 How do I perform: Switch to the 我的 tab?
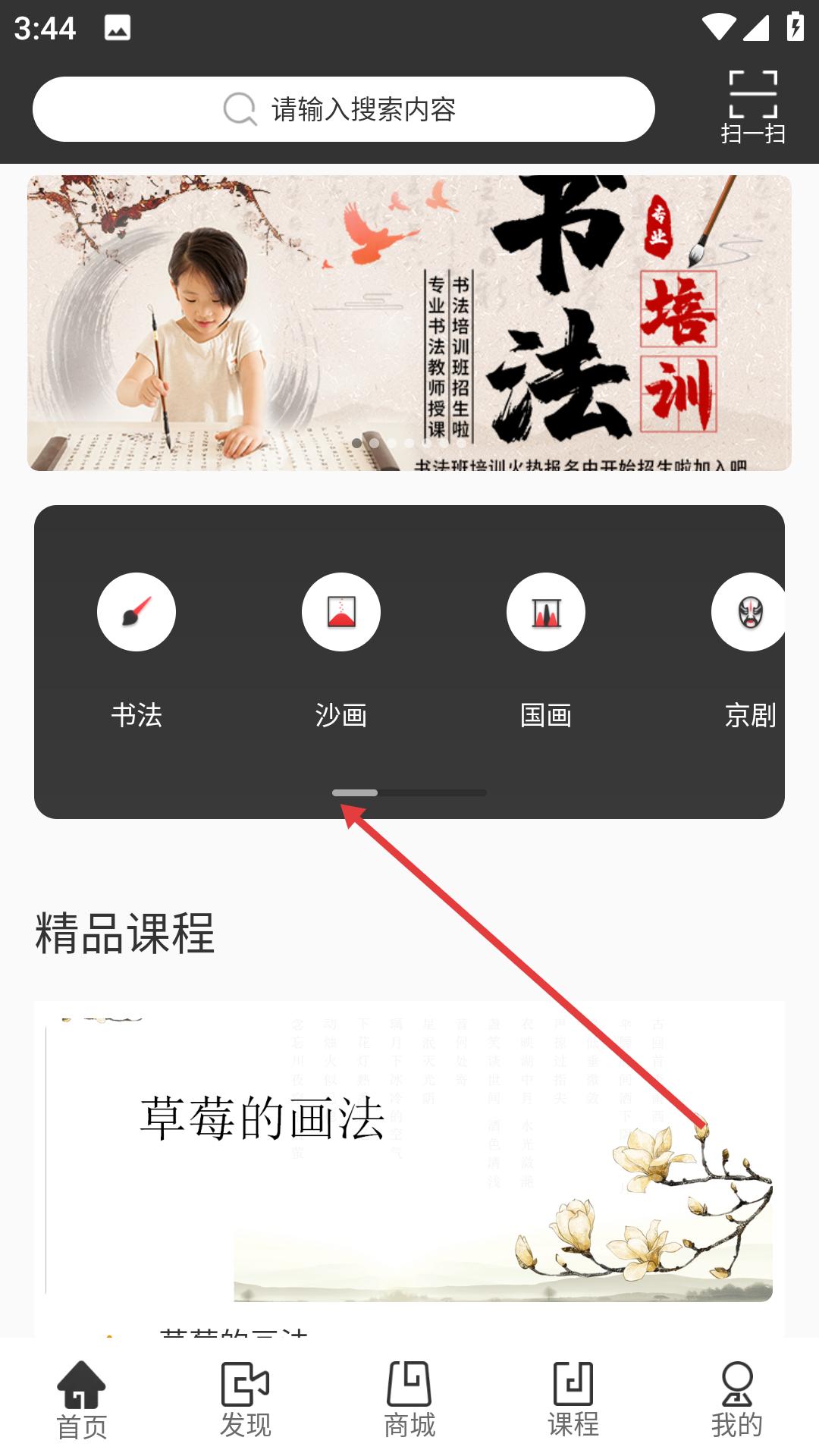[737, 1400]
